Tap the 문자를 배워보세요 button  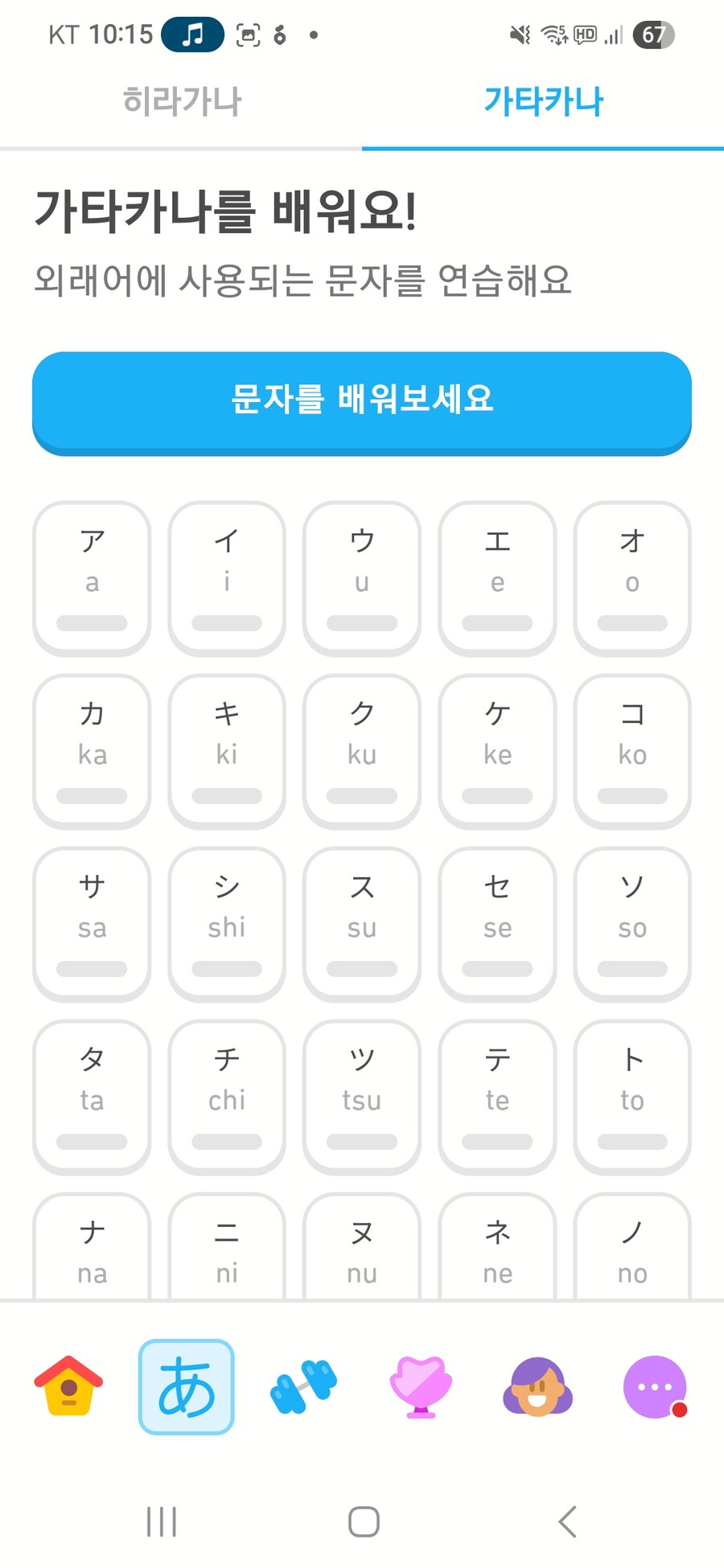click(362, 400)
